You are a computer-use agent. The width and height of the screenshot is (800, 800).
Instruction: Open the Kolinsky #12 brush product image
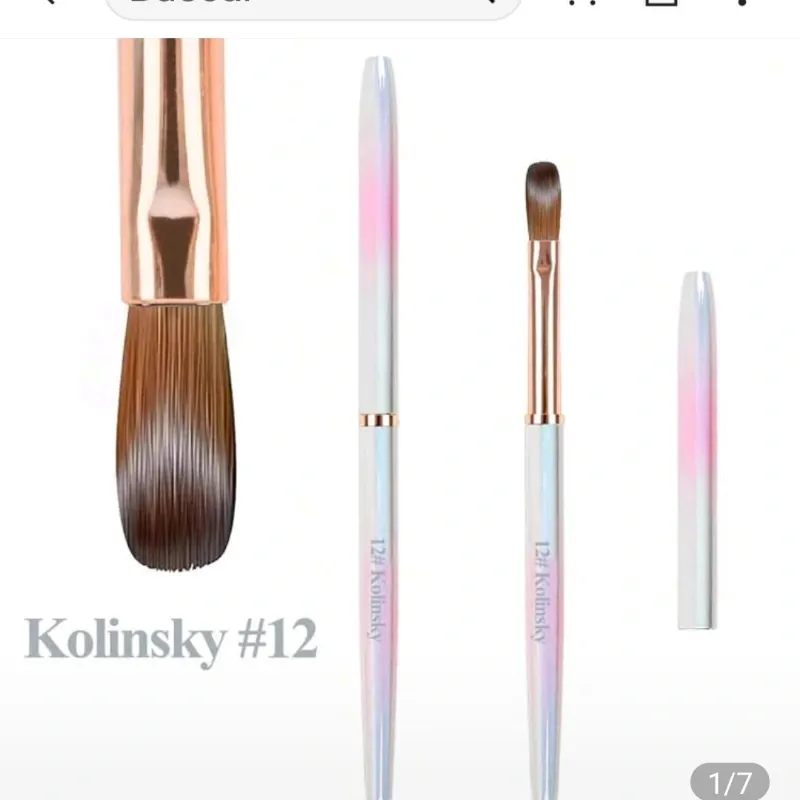click(x=400, y=400)
